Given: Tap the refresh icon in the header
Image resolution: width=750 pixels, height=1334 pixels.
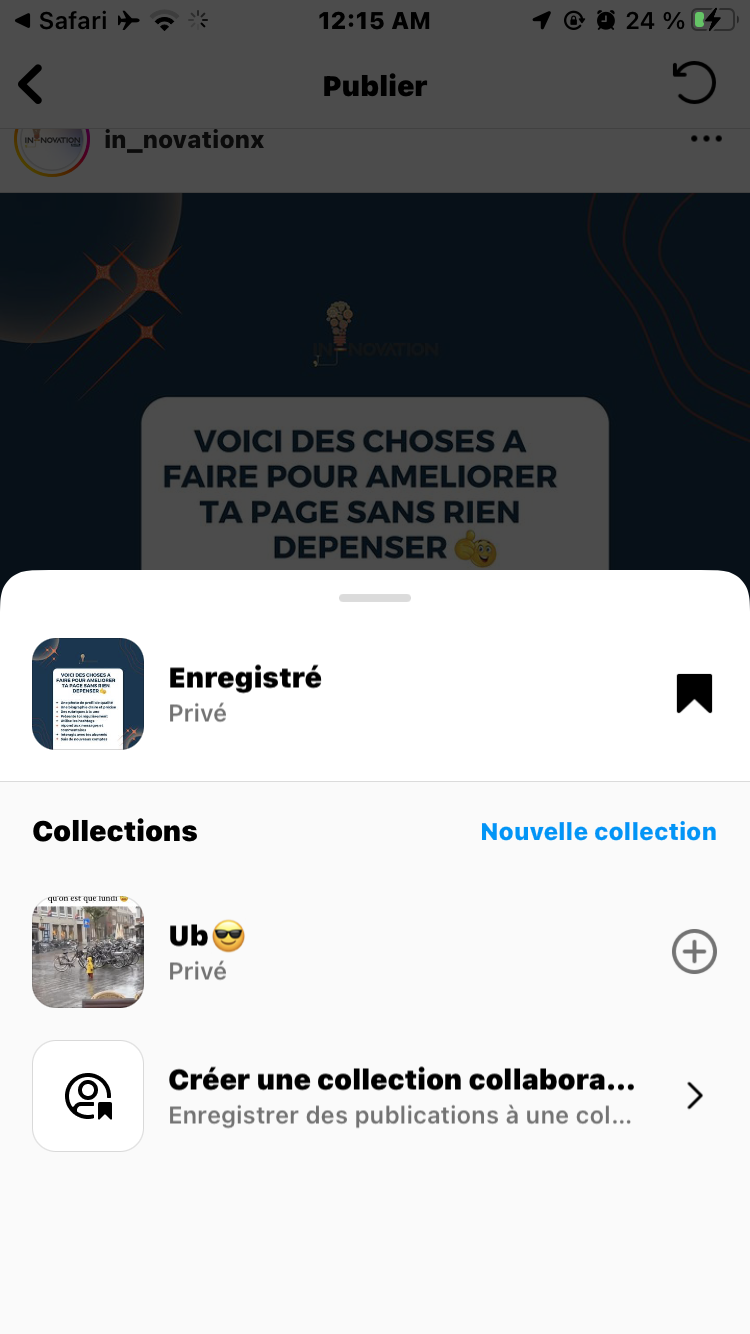Looking at the screenshot, I should click(x=694, y=83).
